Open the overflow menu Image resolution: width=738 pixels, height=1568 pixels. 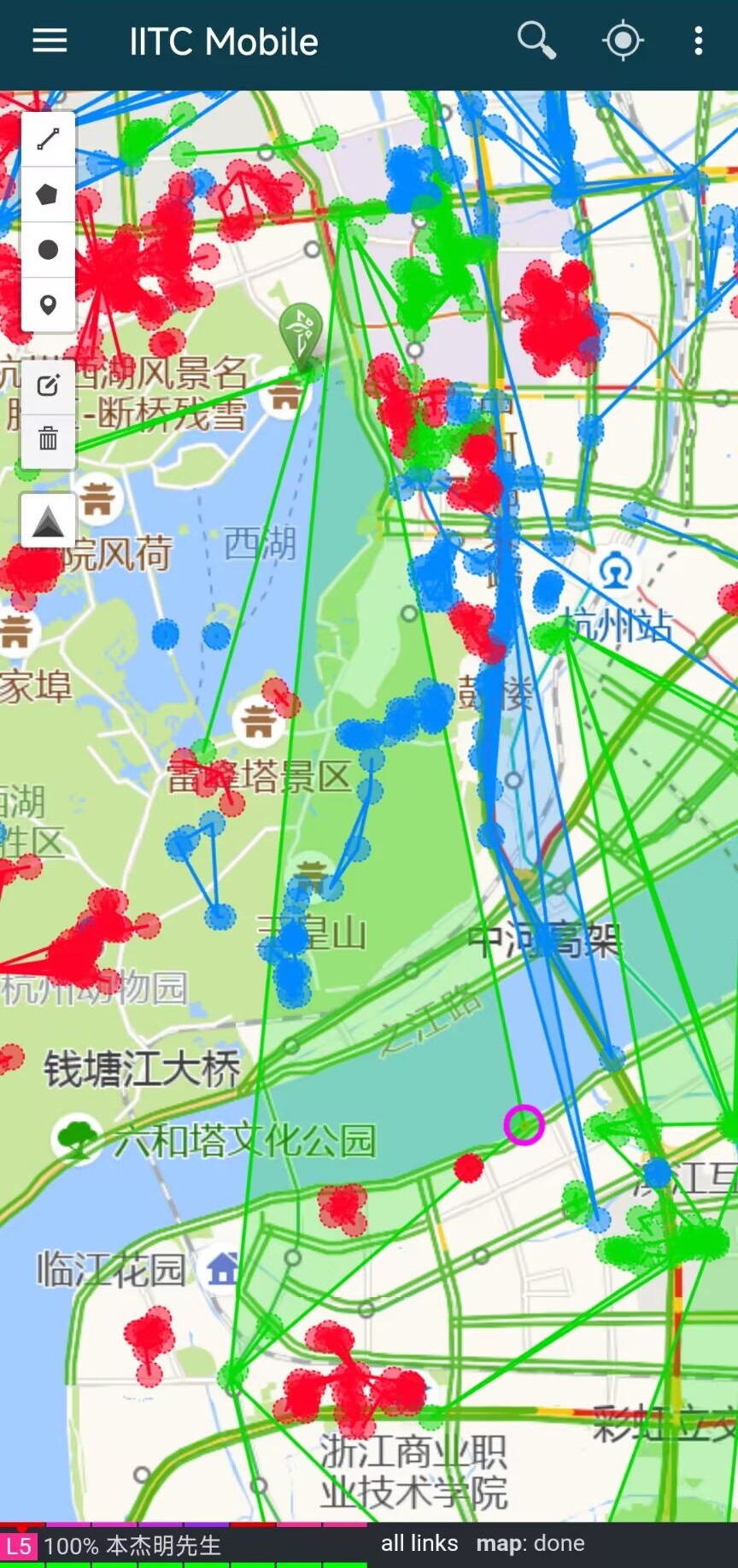pyautogui.click(x=699, y=40)
